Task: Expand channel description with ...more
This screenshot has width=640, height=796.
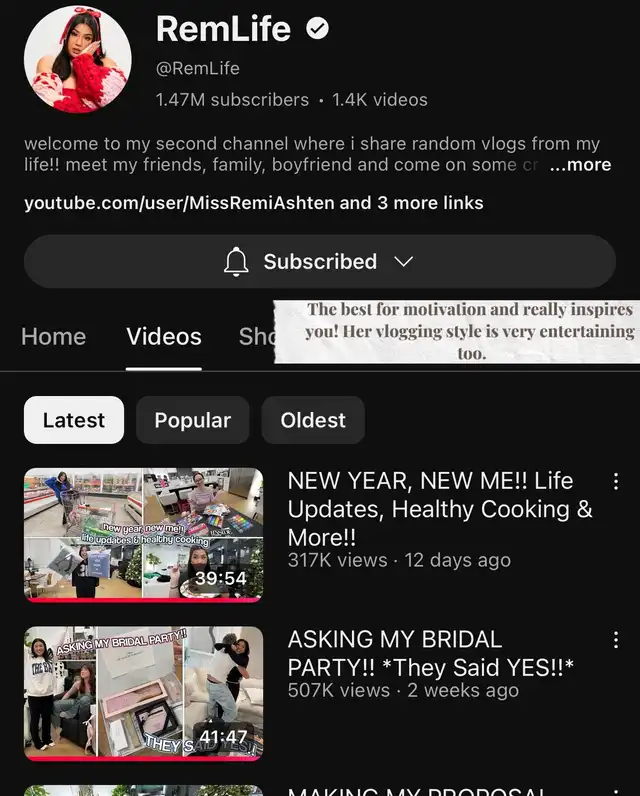Action: click(x=580, y=165)
